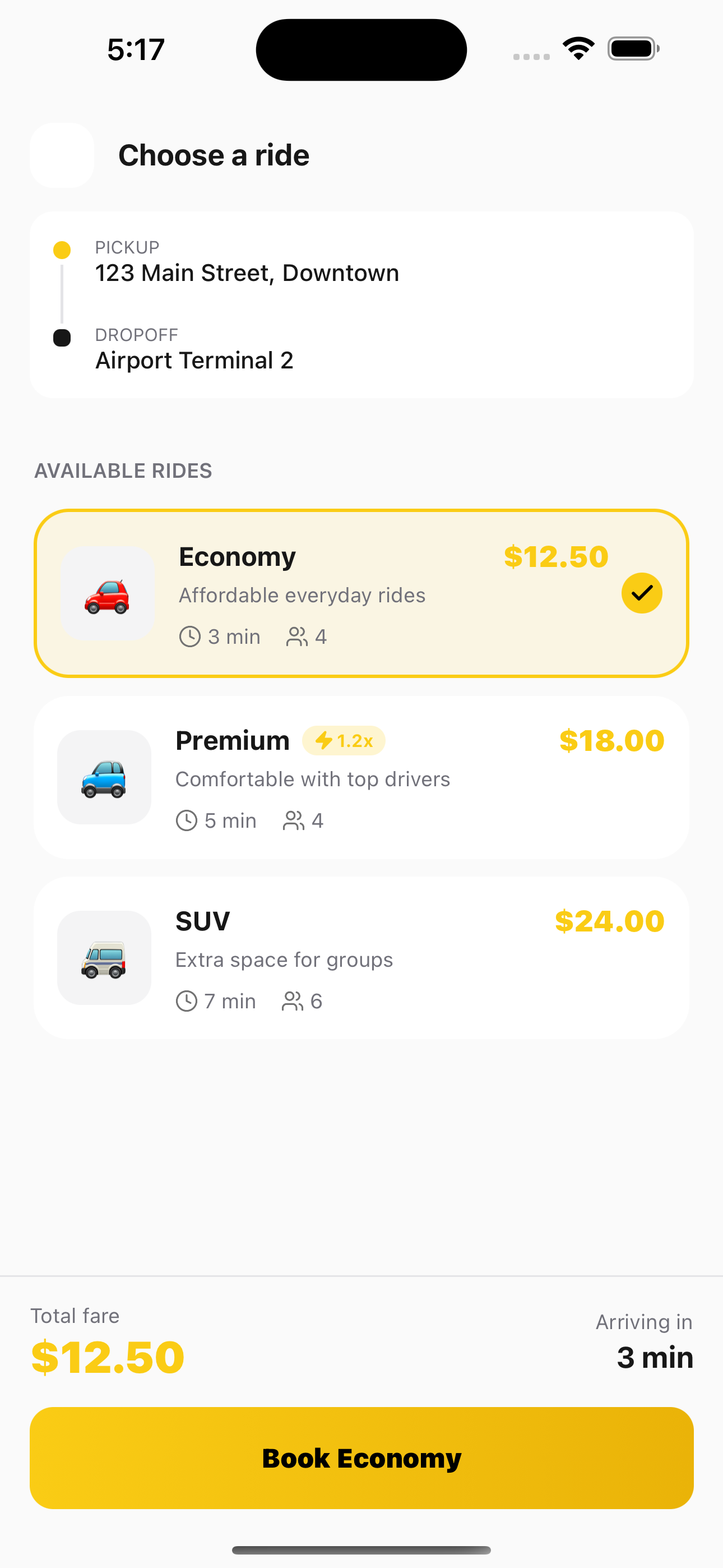
Task: Expand the pickup address details
Action: click(247, 273)
